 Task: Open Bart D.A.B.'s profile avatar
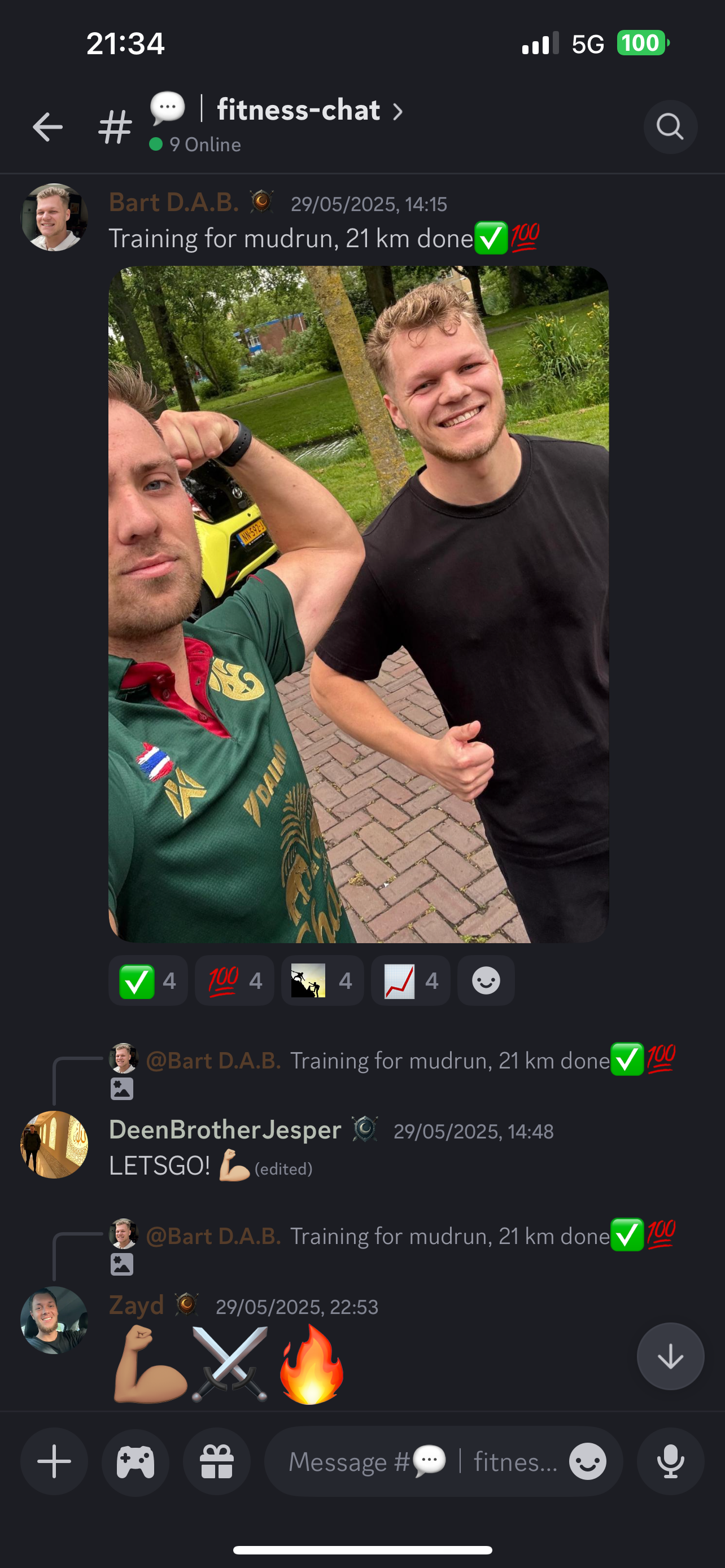[x=54, y=217]
